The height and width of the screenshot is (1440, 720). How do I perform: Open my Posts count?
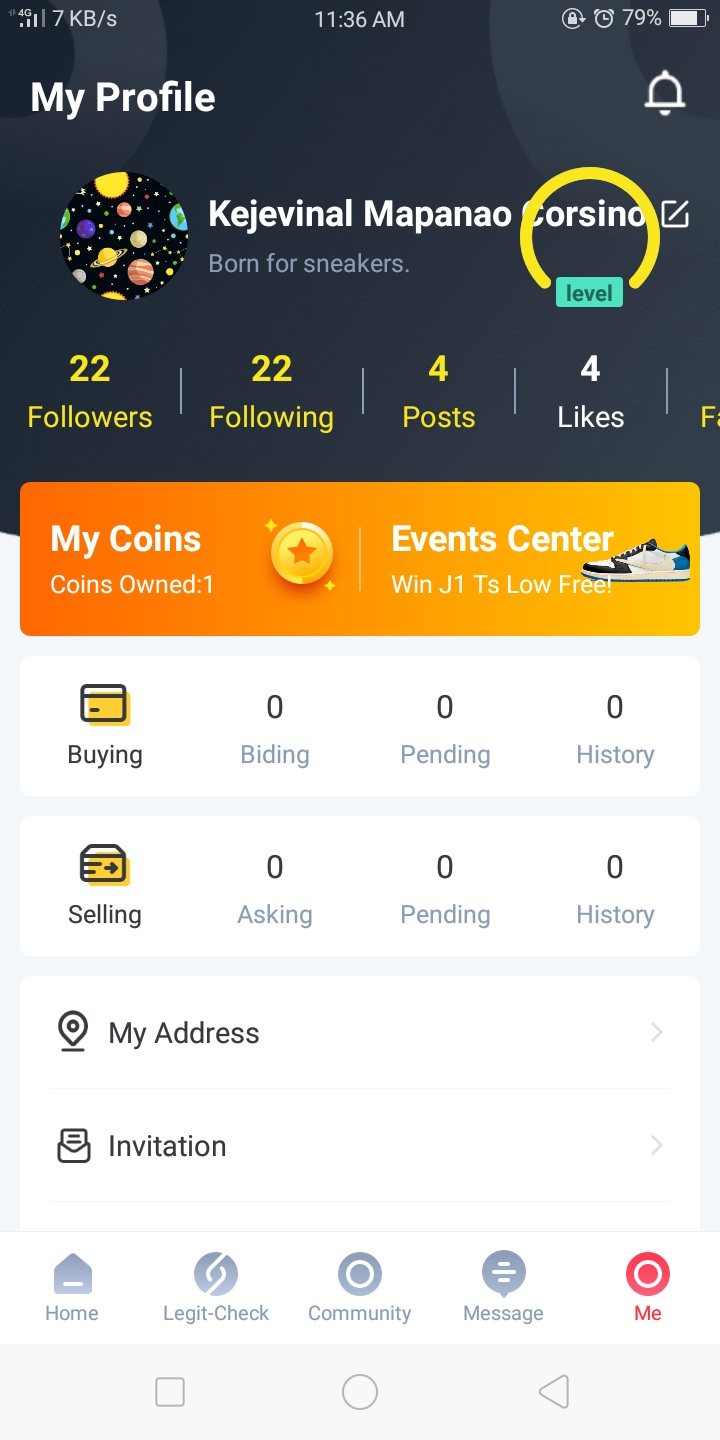[438, 391]
